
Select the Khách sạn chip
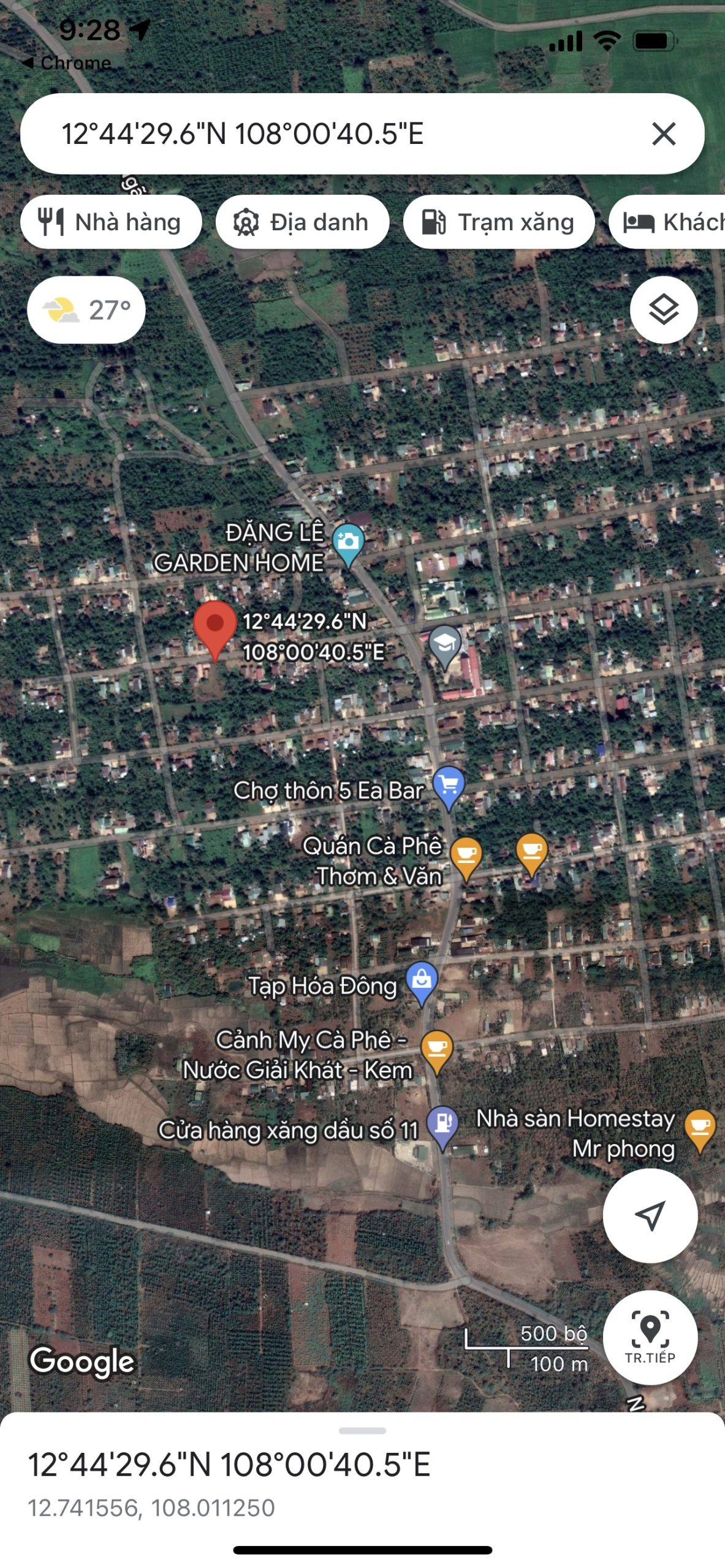(x=667, y=222)
